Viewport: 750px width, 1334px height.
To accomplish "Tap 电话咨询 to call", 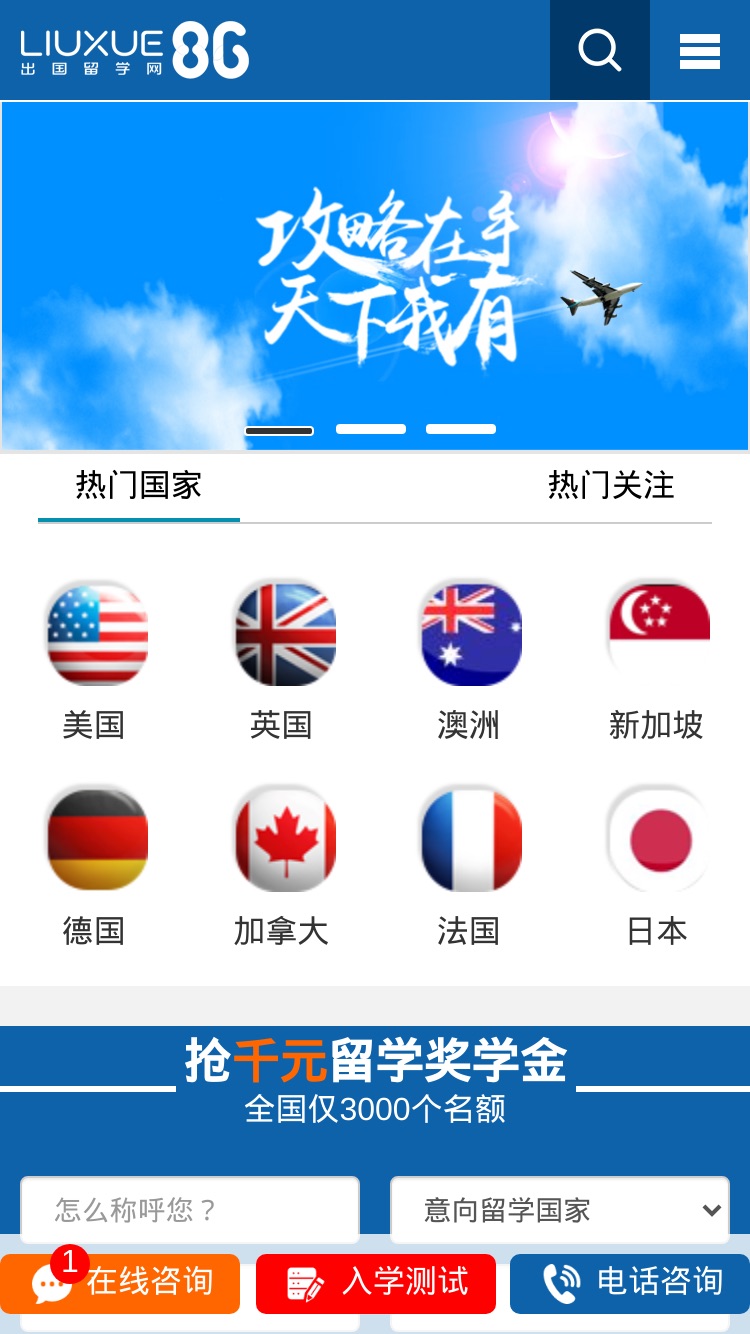I will coord(630,1283).
